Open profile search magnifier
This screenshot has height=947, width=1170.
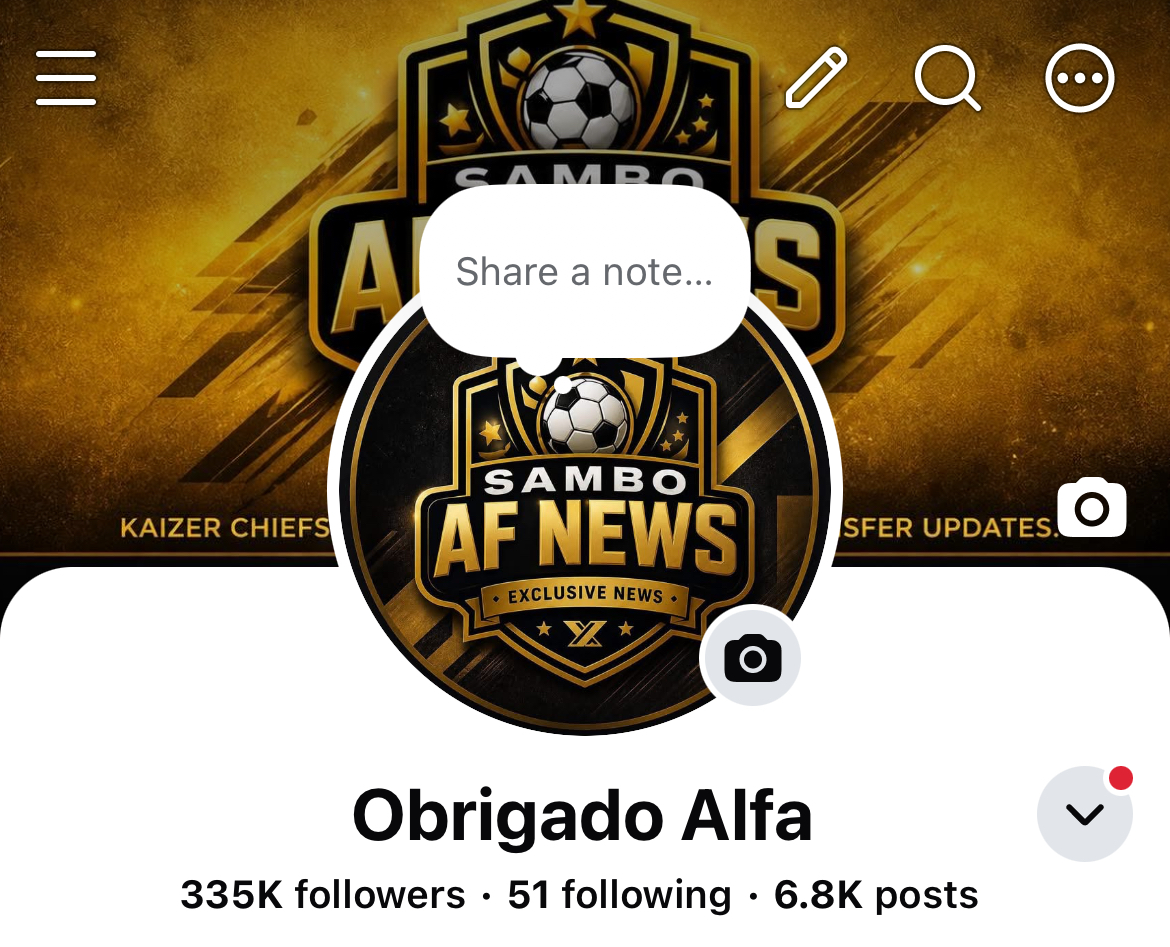[x=948, y=78]
